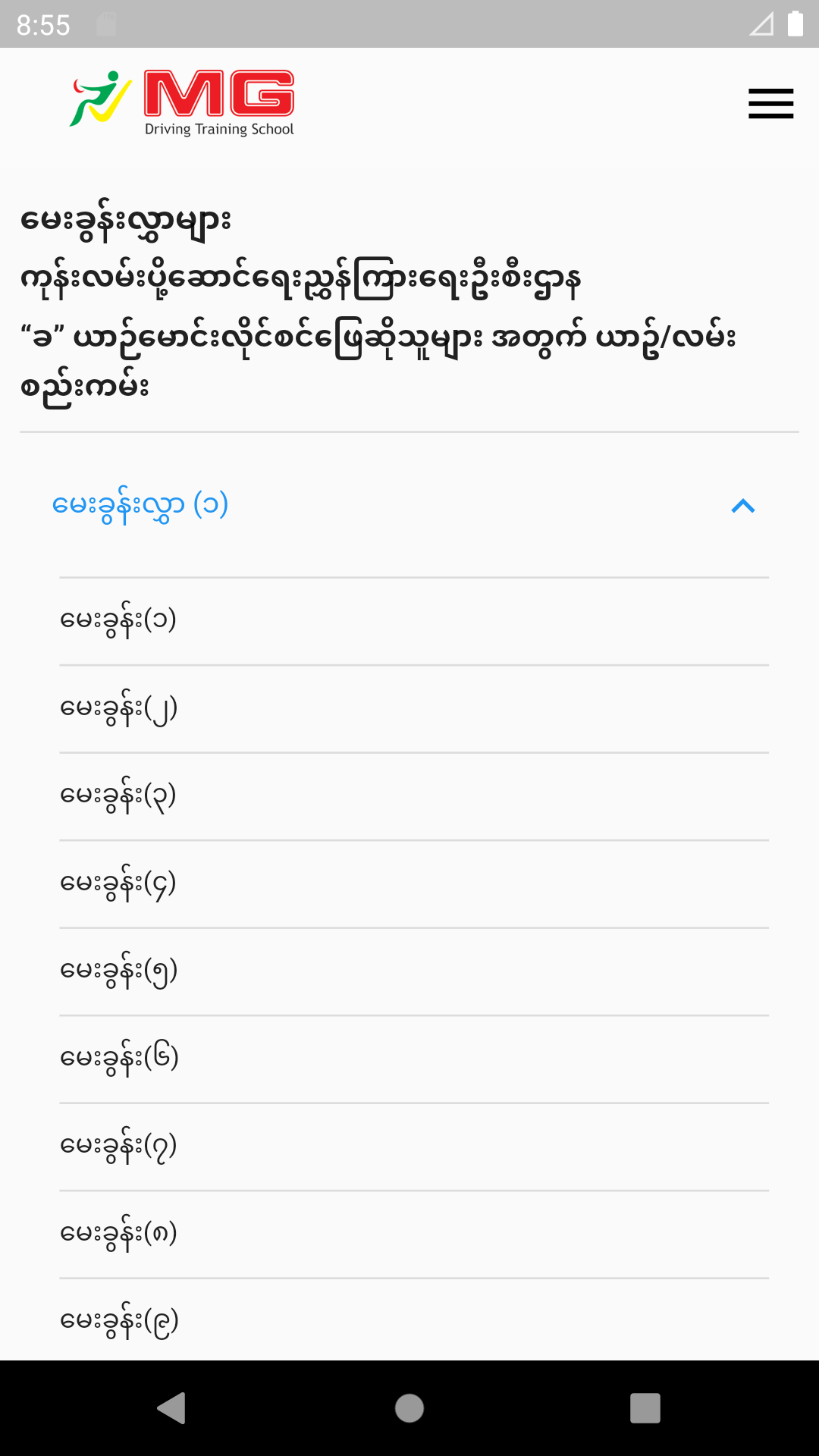The height and width of the screenshot is (1456, 819).
Task: Tap the MG Driving Training School logo
Action: [182, 104]
